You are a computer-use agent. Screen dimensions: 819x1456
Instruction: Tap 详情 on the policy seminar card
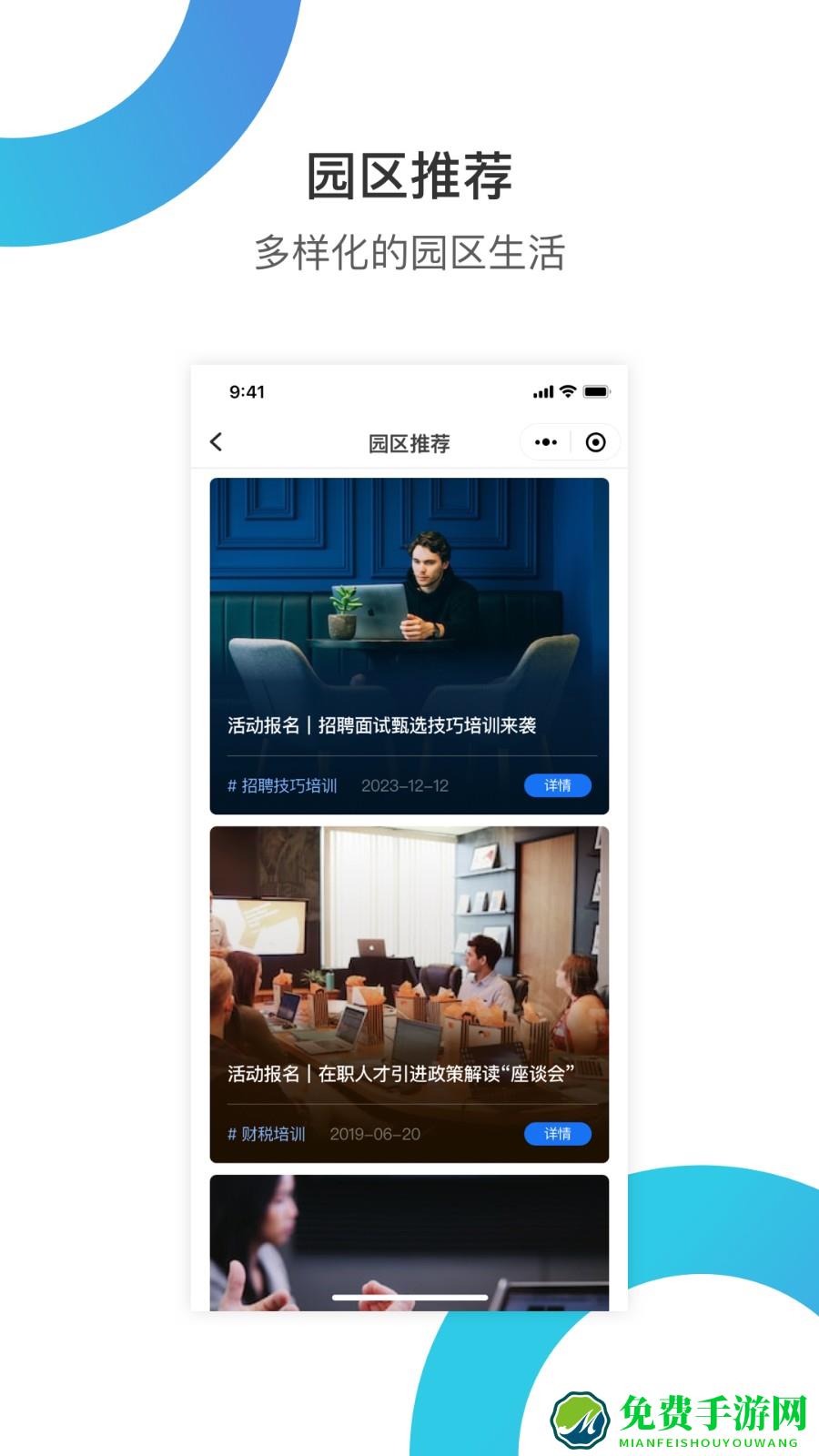pyautogui.click(x=558, y=1134)
